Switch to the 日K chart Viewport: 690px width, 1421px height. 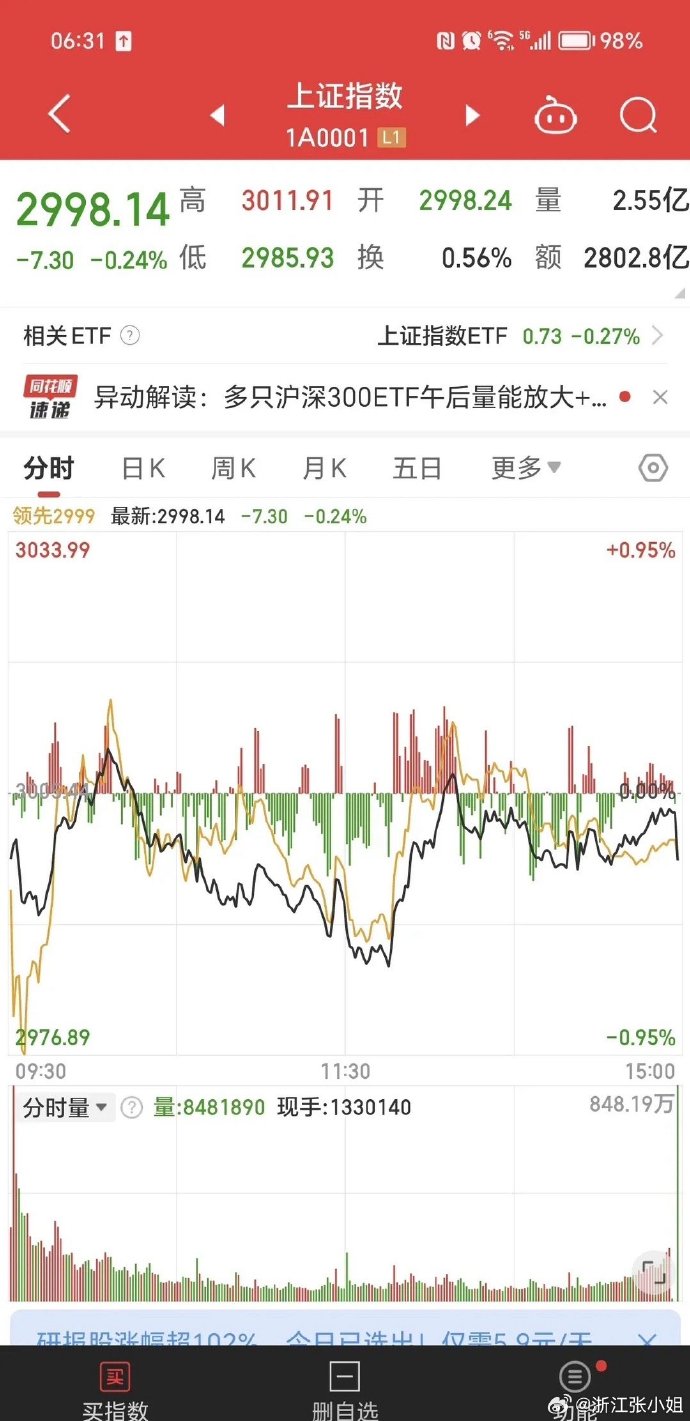click(143, 468)
